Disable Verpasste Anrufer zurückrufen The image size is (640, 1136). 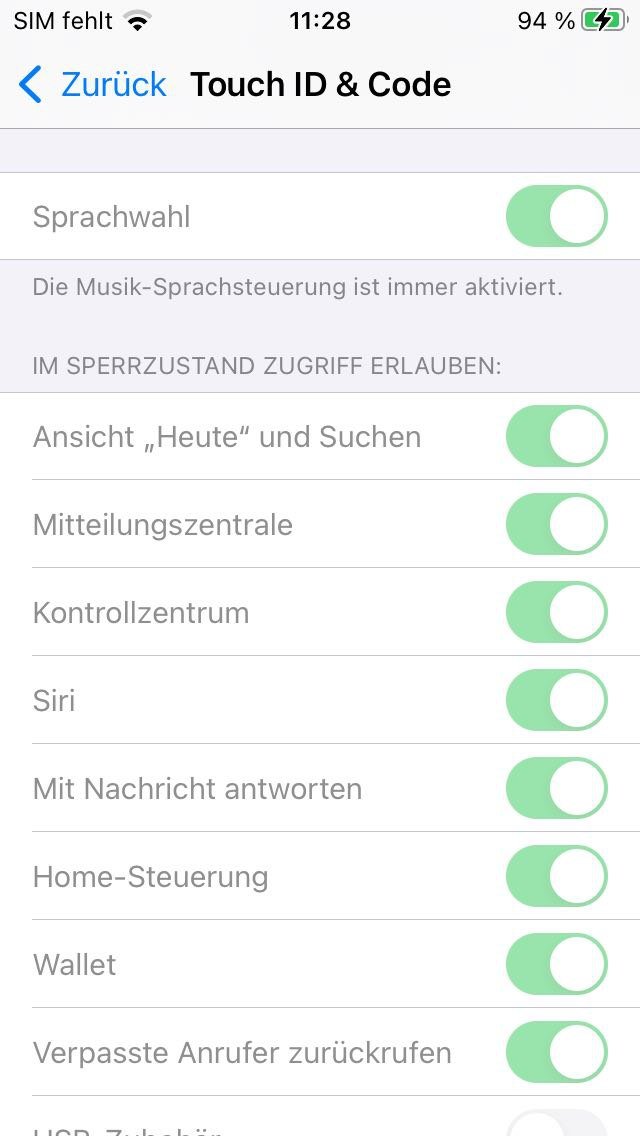(x=557, y=1052)
